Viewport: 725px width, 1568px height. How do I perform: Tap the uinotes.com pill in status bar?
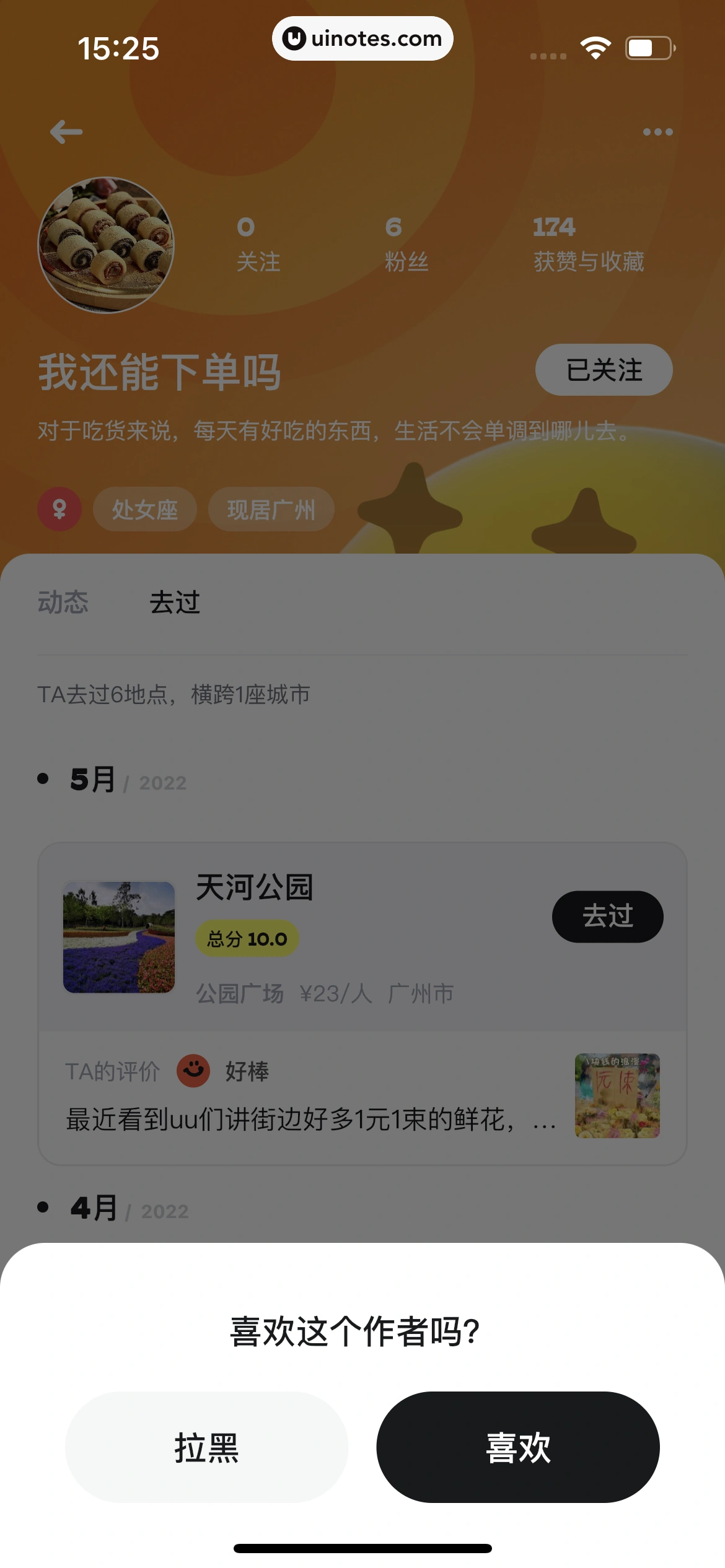click(362, 38)
